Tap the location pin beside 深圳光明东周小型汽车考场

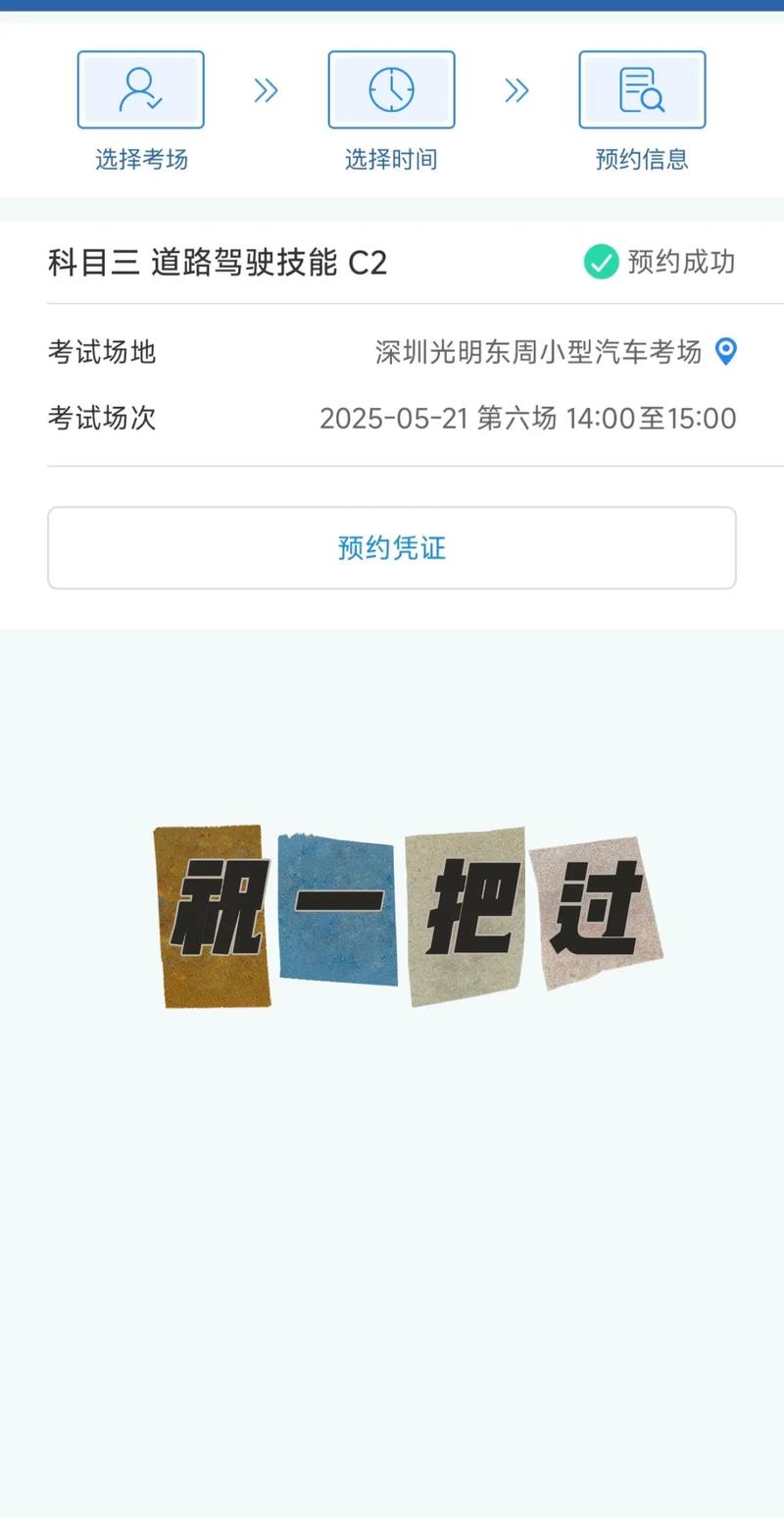pos(725,351)
